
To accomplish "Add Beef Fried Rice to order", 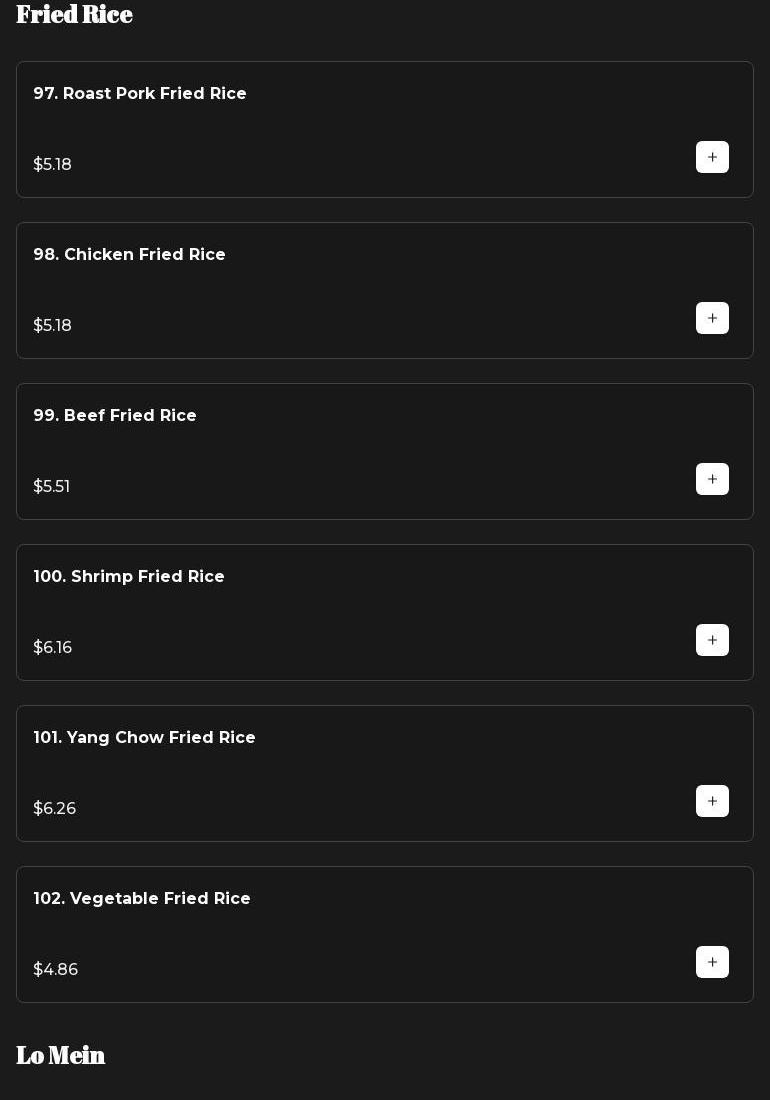I will tap(712, 479).
